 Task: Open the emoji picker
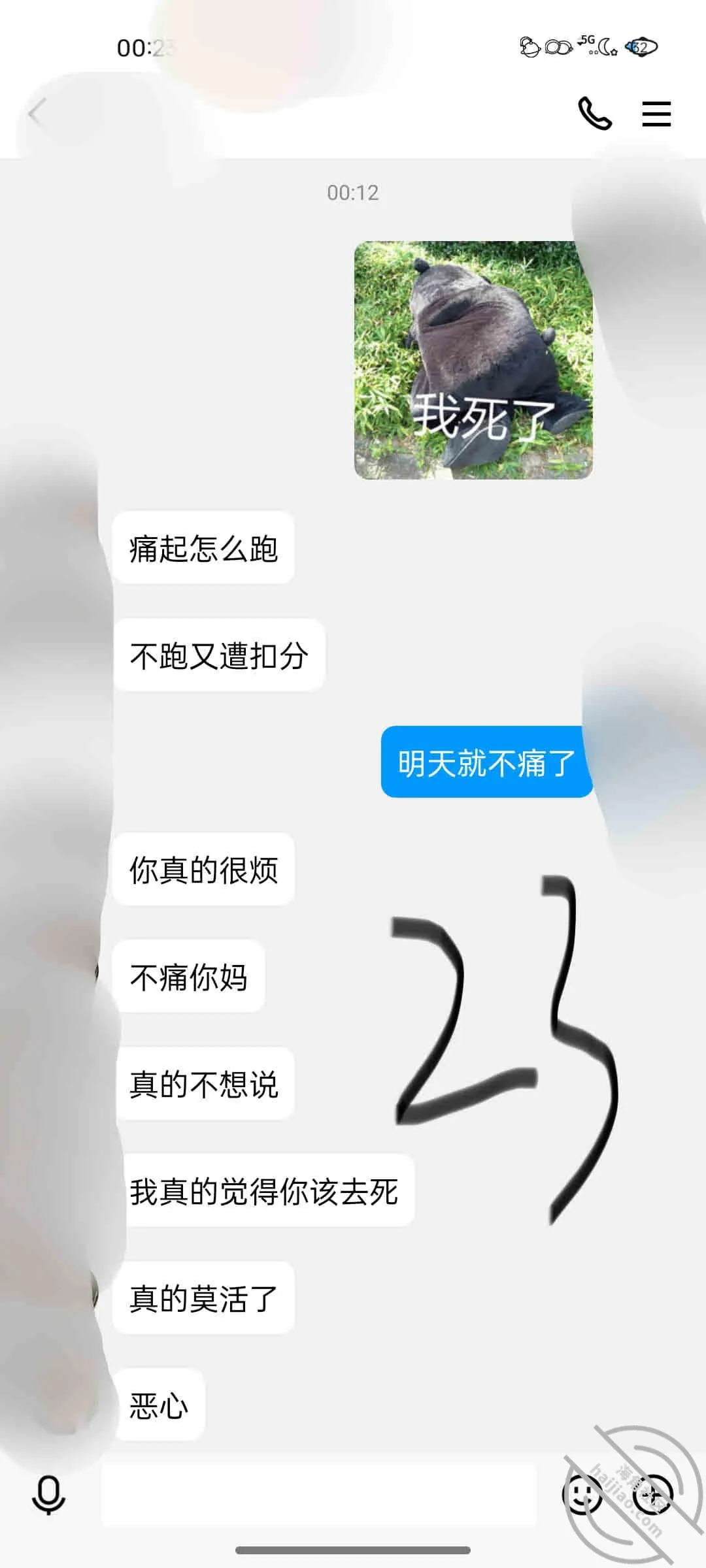(582, 1494)
